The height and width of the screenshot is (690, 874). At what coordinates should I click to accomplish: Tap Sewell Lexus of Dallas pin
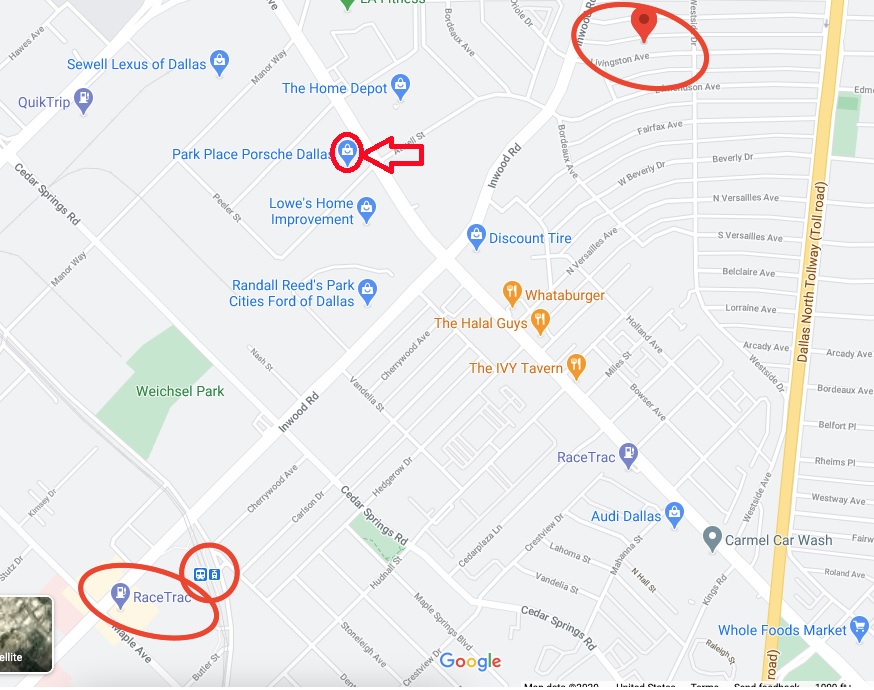coord(220,63)
